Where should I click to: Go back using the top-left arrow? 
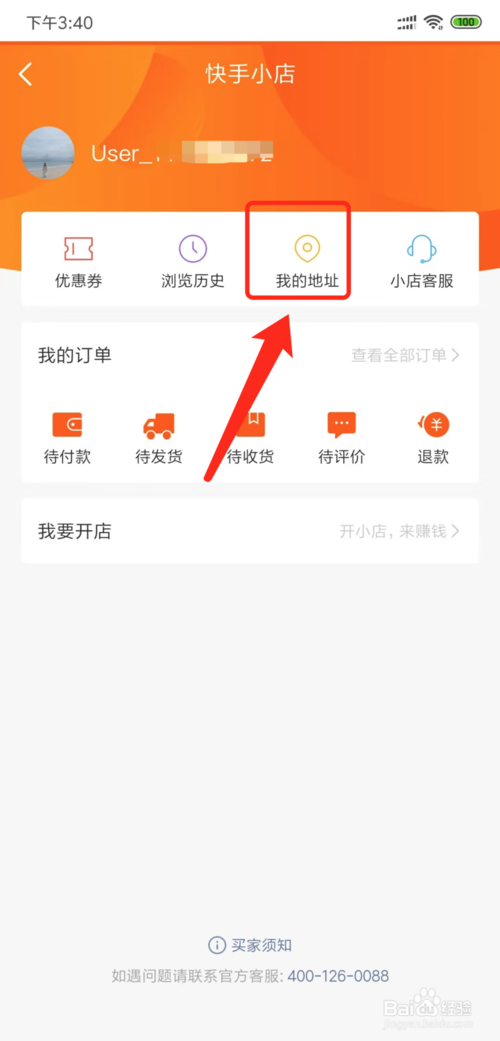pos(25,74)
